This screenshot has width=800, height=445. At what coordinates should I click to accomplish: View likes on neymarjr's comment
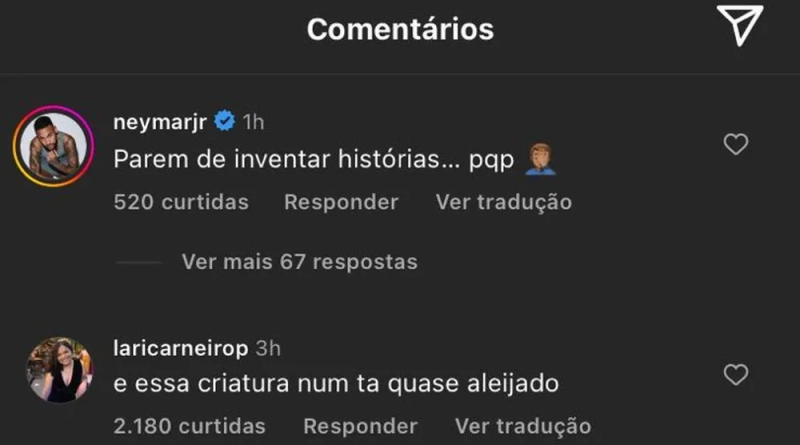click(x=181, y=202)
